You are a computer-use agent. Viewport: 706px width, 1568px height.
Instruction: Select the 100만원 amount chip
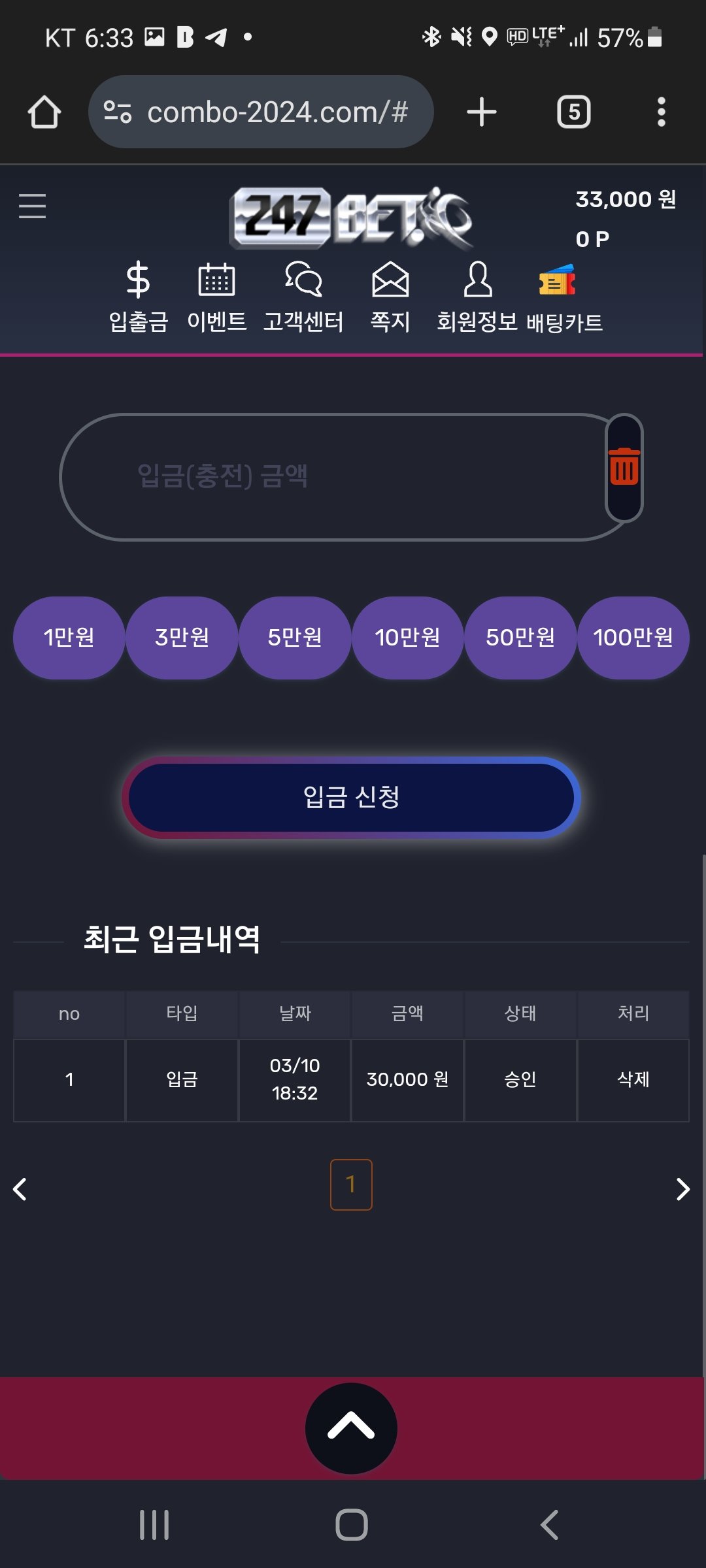pyautogui.click(x=633, y=637)
